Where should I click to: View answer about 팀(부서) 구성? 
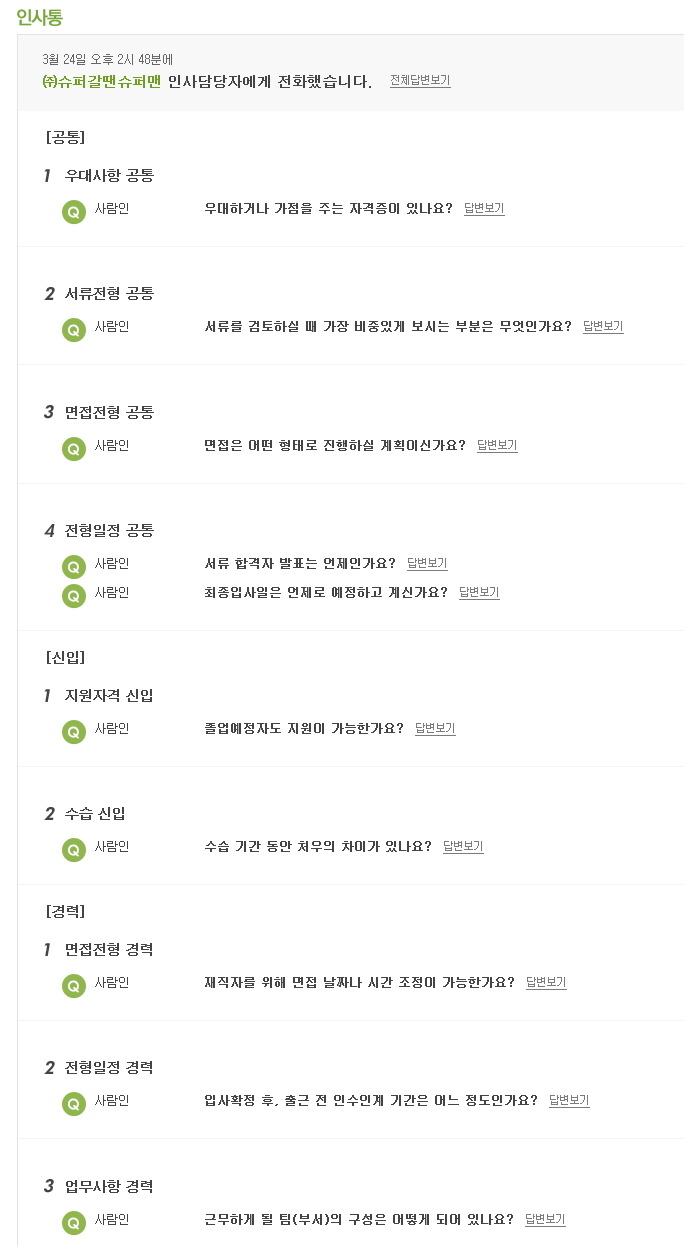(545, 1220)
